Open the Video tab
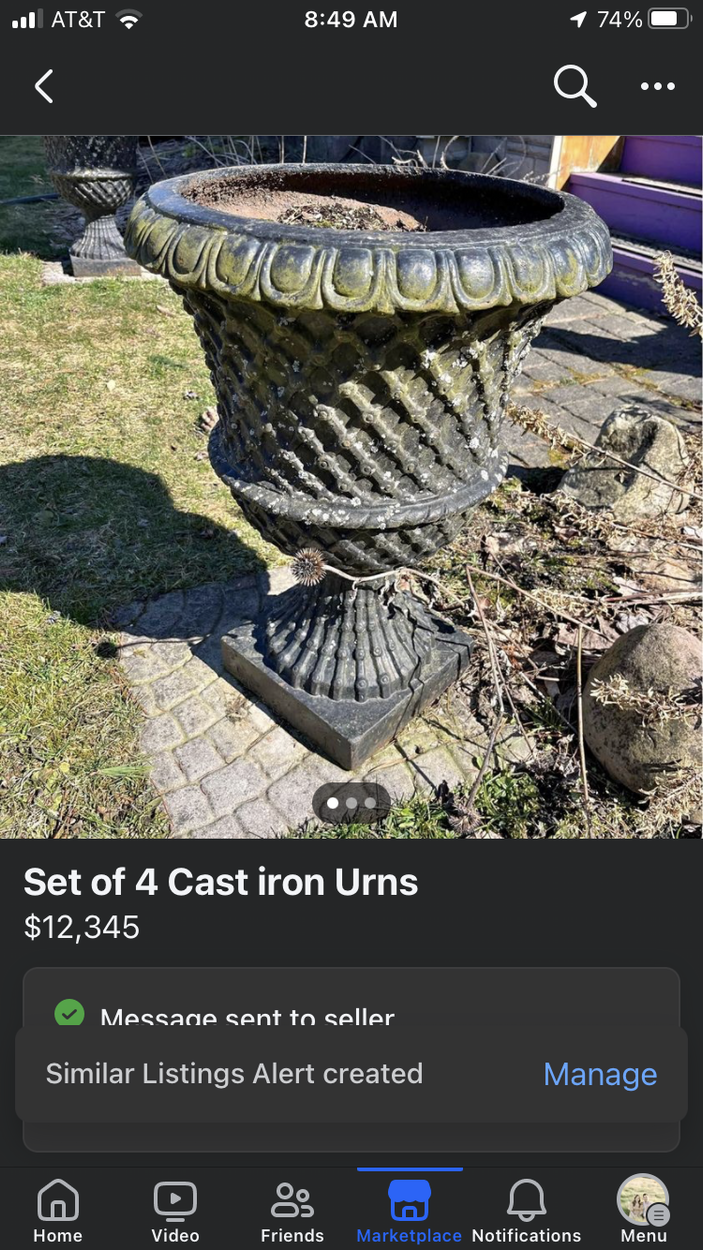703x1250 pixels. click(175, 1209)
